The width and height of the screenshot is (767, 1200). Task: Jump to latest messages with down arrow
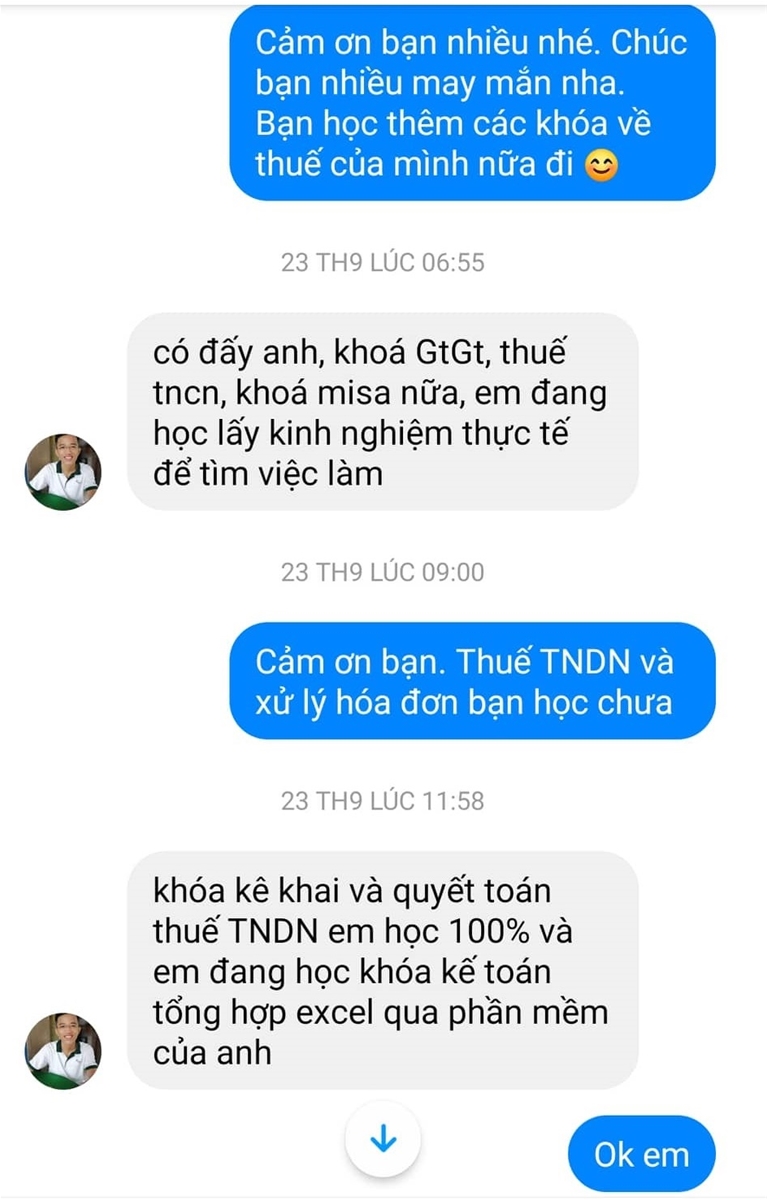(x=383, y=1141)
